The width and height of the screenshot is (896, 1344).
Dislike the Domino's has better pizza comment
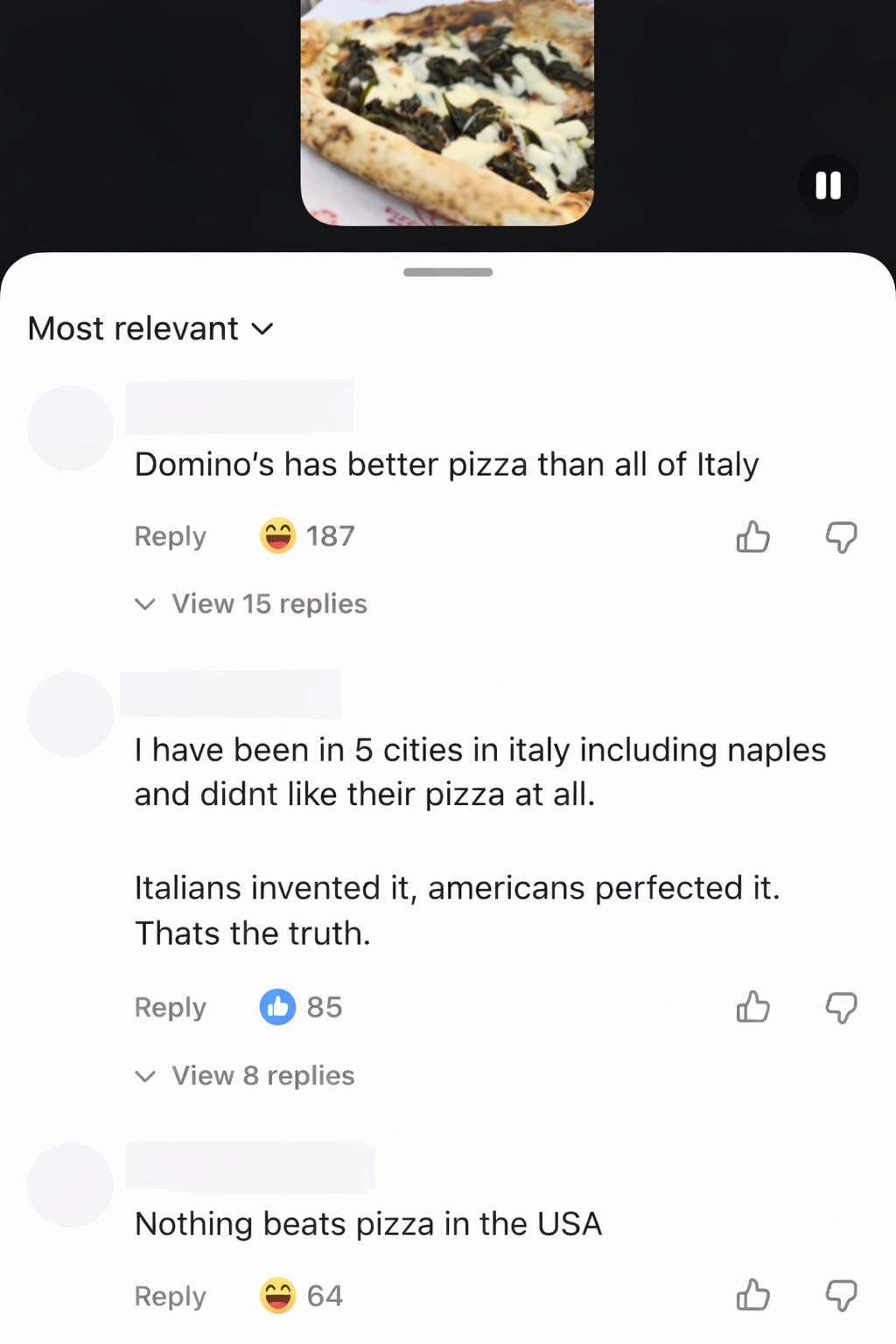(842, 536)
